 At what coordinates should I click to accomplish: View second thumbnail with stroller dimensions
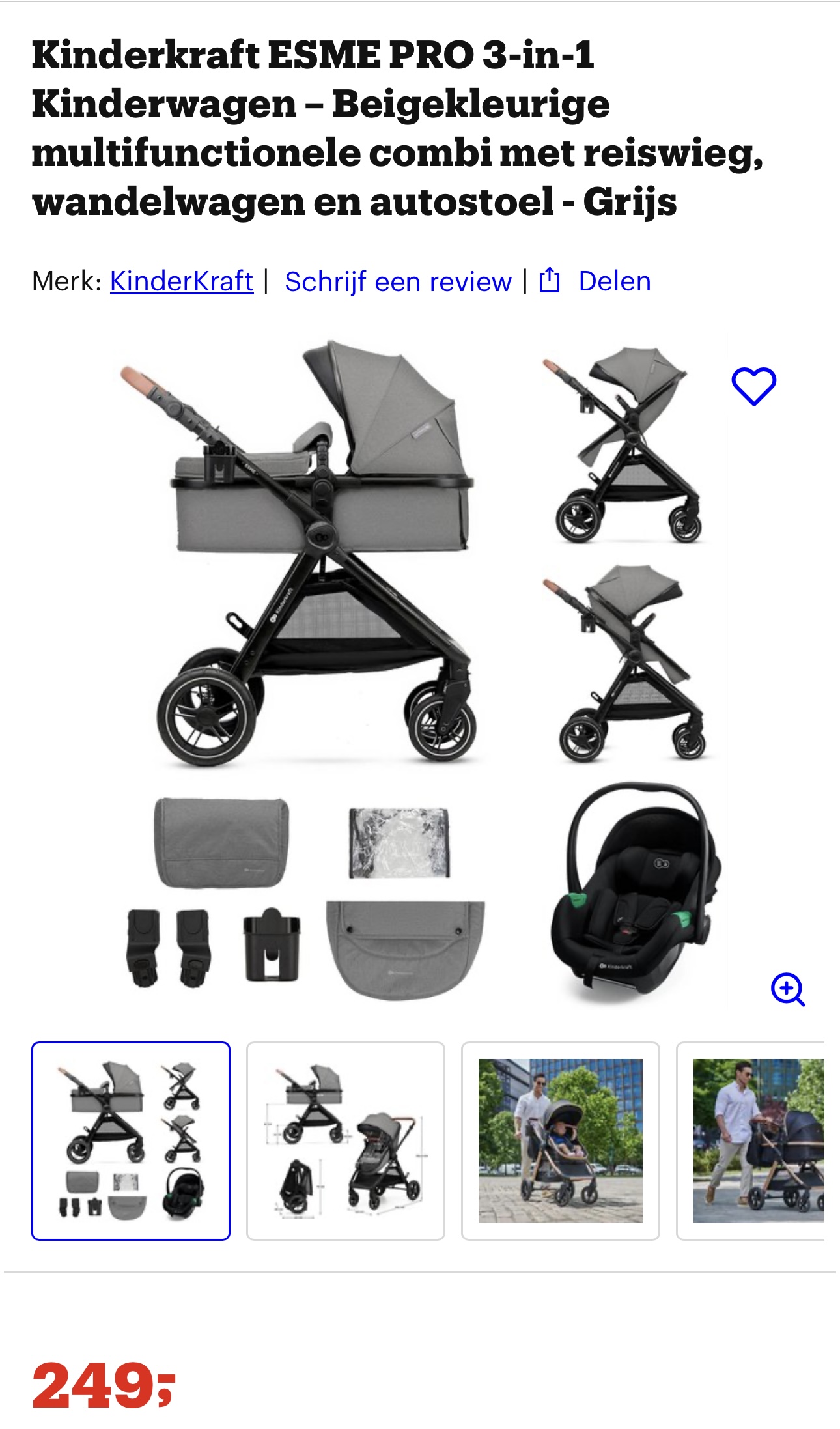pyautogui.click(x=346, y=1140)
